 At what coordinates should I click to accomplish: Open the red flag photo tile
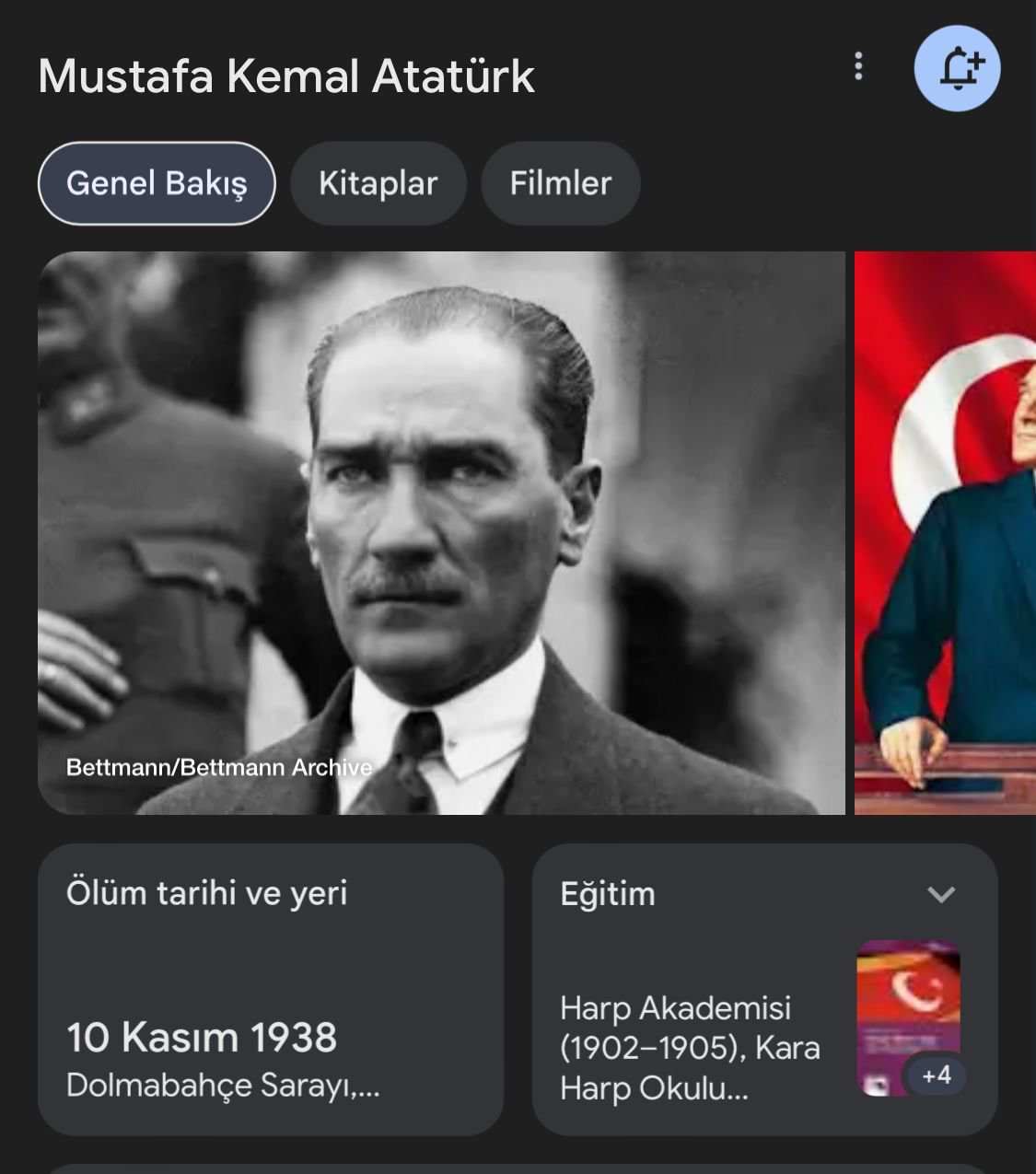tap(946, 532)
